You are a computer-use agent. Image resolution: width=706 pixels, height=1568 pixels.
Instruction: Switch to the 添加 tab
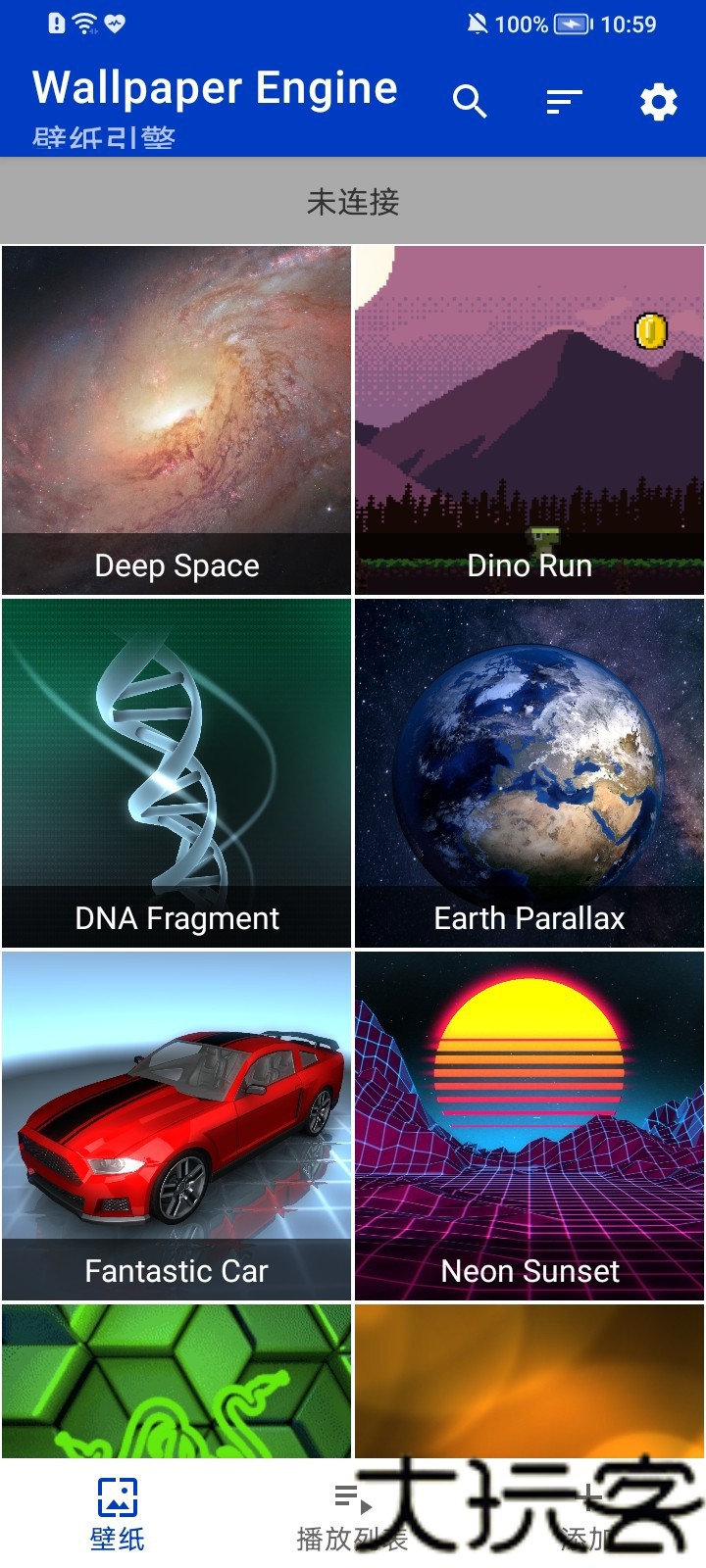point(588,1514)
